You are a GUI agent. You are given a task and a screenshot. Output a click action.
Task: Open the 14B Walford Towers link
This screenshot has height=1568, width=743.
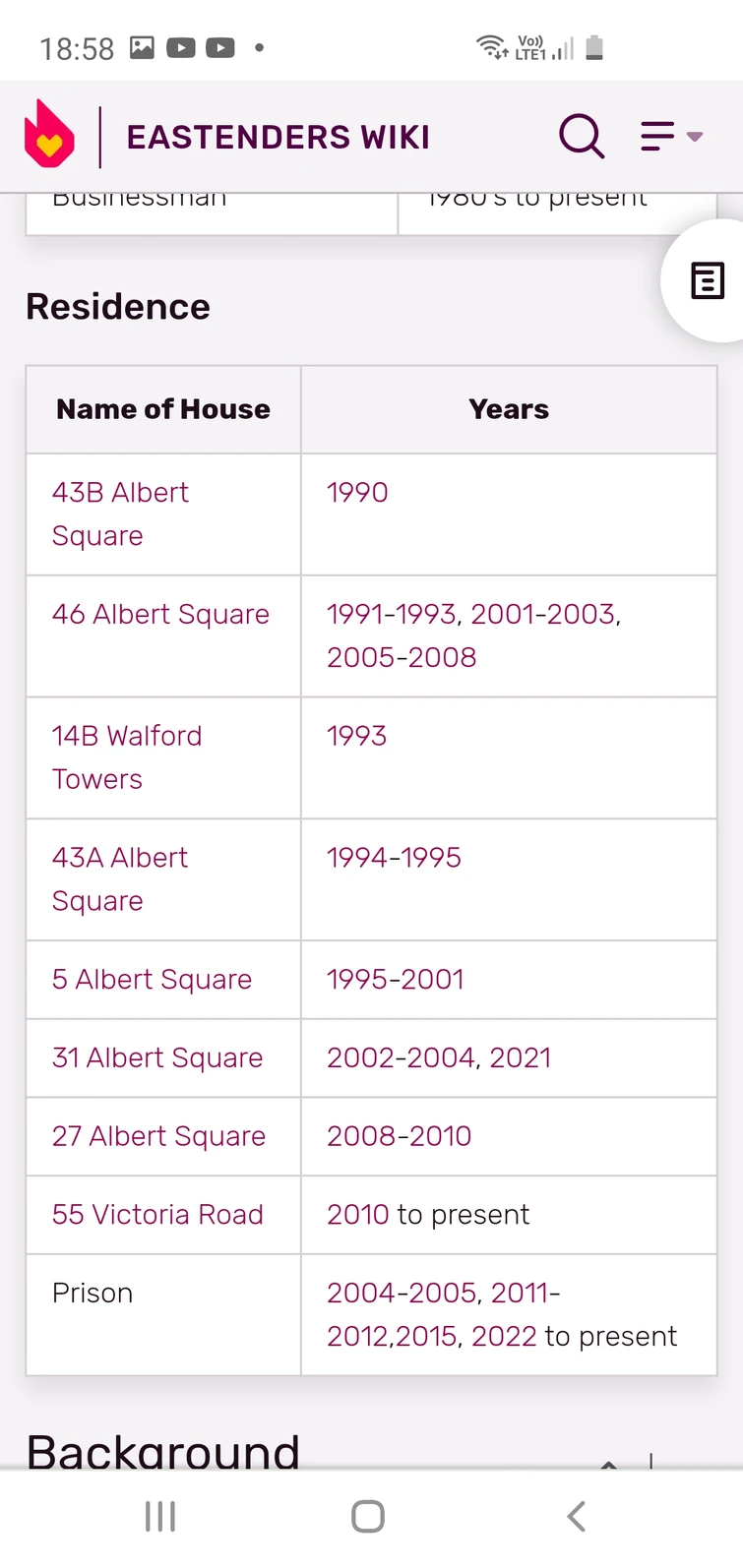point(127,757)
